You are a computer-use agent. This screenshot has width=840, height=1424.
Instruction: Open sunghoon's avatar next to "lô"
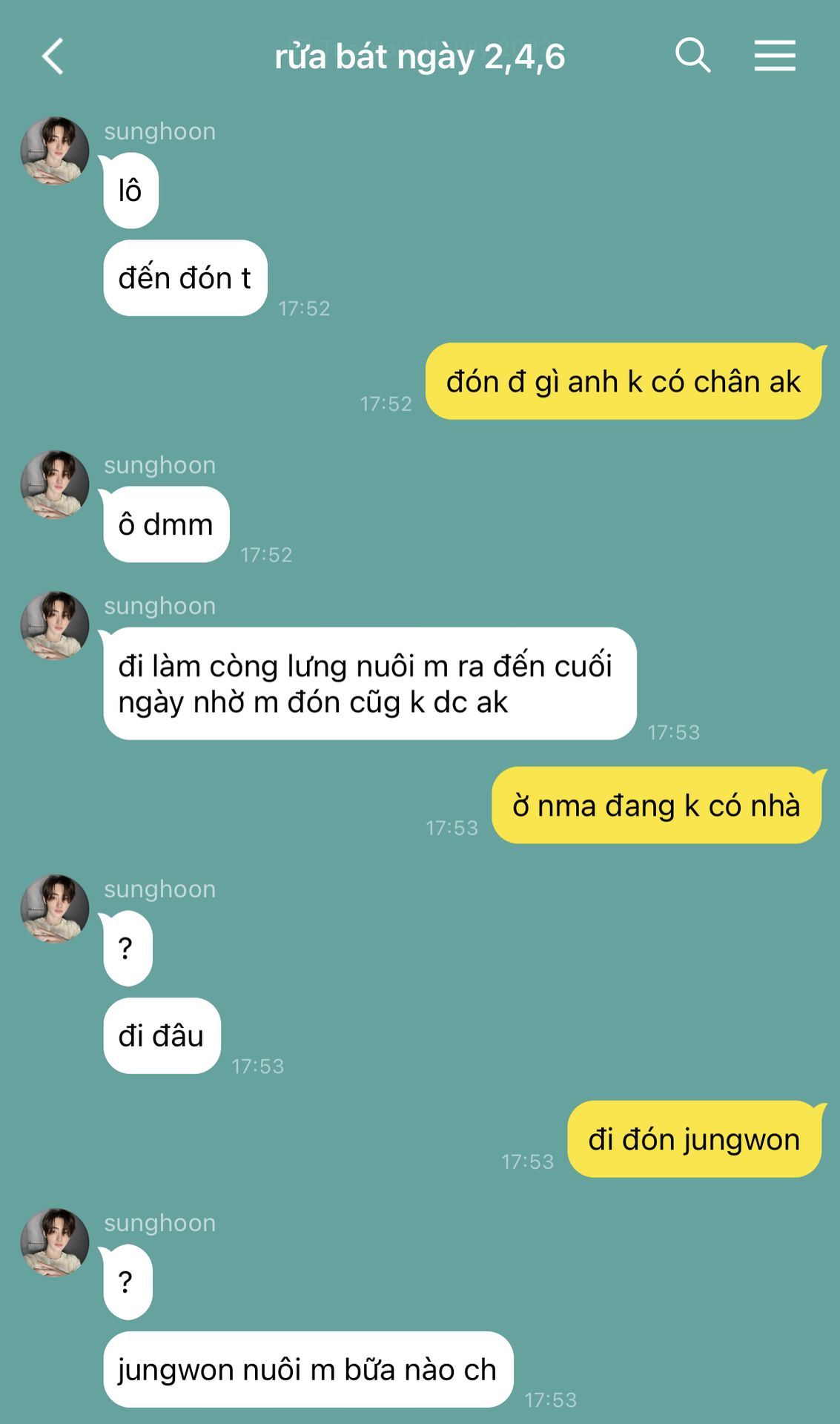tap(55, 151)
